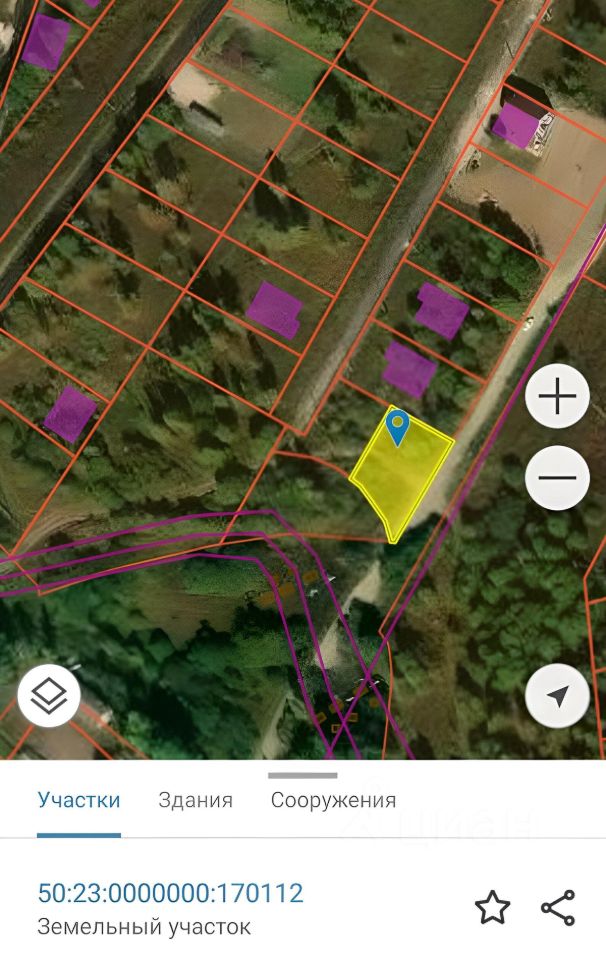Zoom out of the map

(557, 477)
